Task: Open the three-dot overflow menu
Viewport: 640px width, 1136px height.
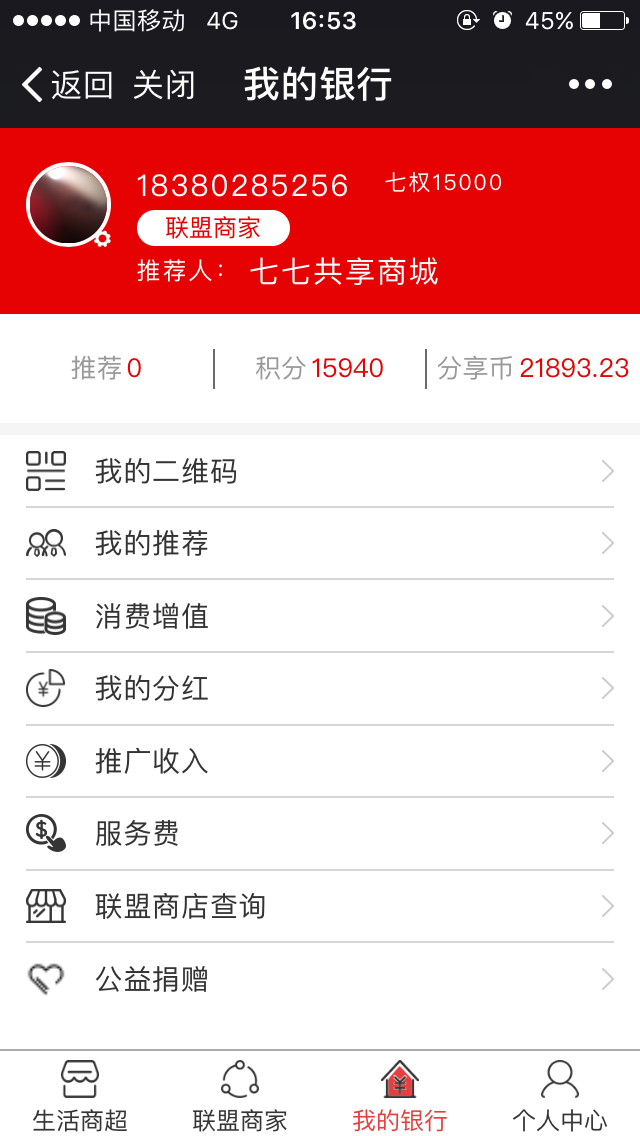Action: click(x=590, y=85)
